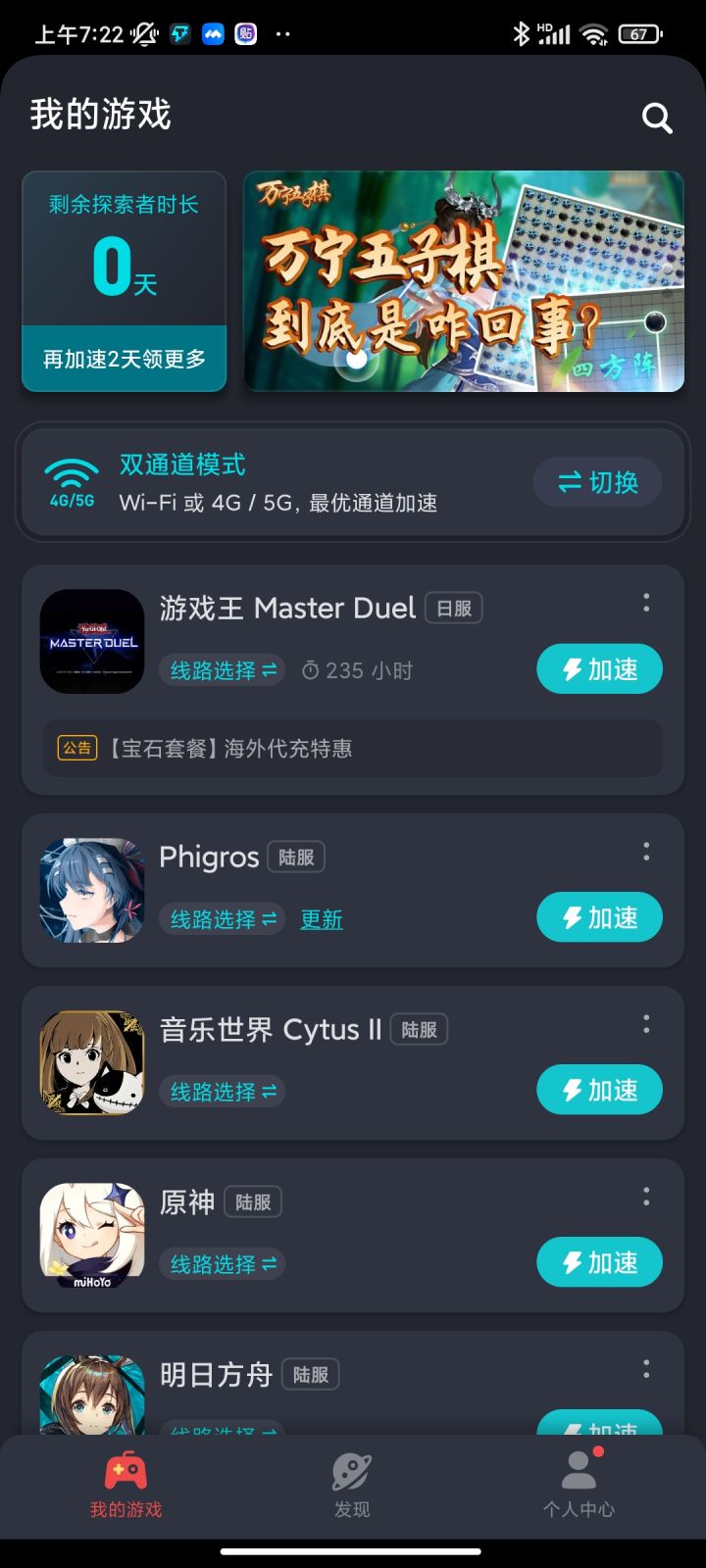Image resolution: width=706 pixels, height=1568 pixels.
Task: Open 线路选择 for 游戏王 Master Duel
Action: [222, 670]
